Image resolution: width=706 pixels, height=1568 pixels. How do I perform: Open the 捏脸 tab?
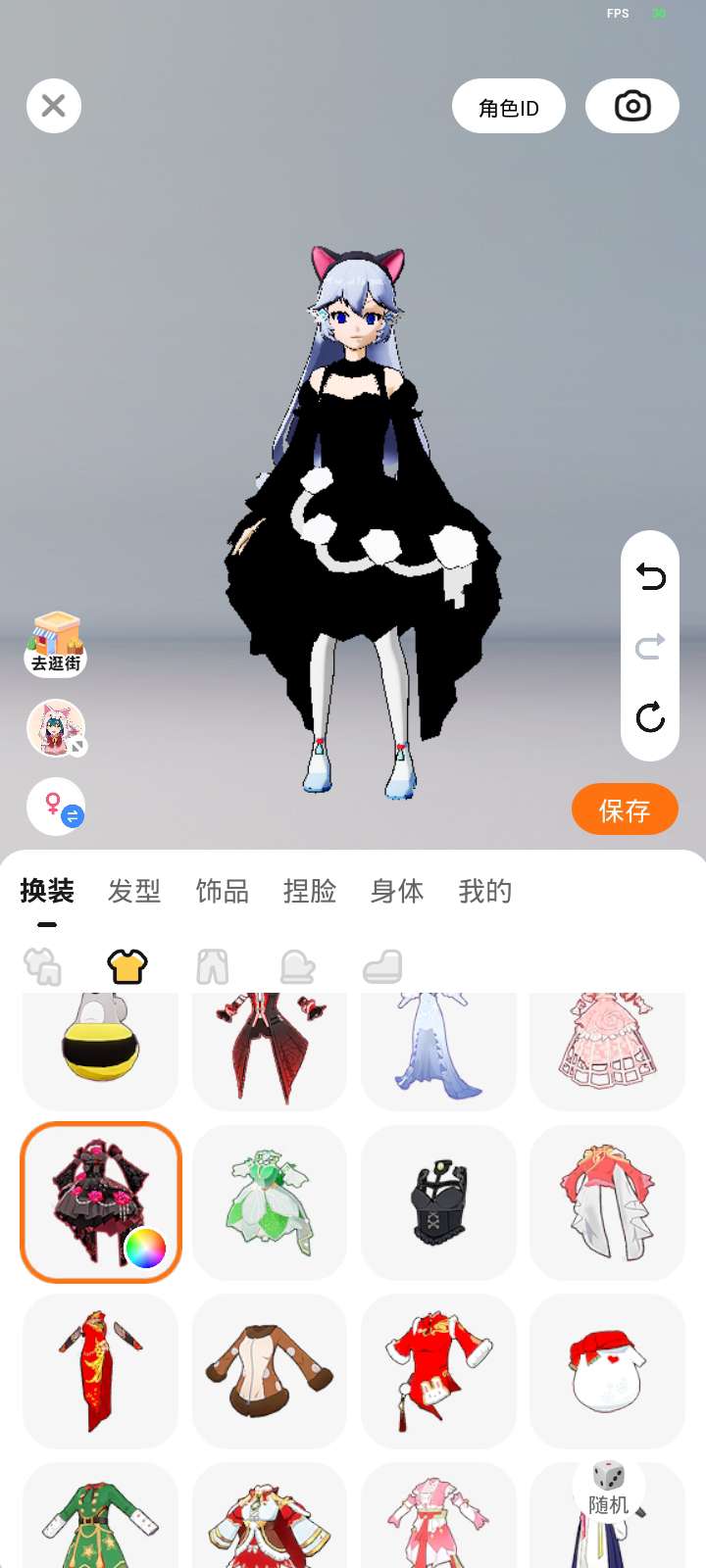pos(310,891)
